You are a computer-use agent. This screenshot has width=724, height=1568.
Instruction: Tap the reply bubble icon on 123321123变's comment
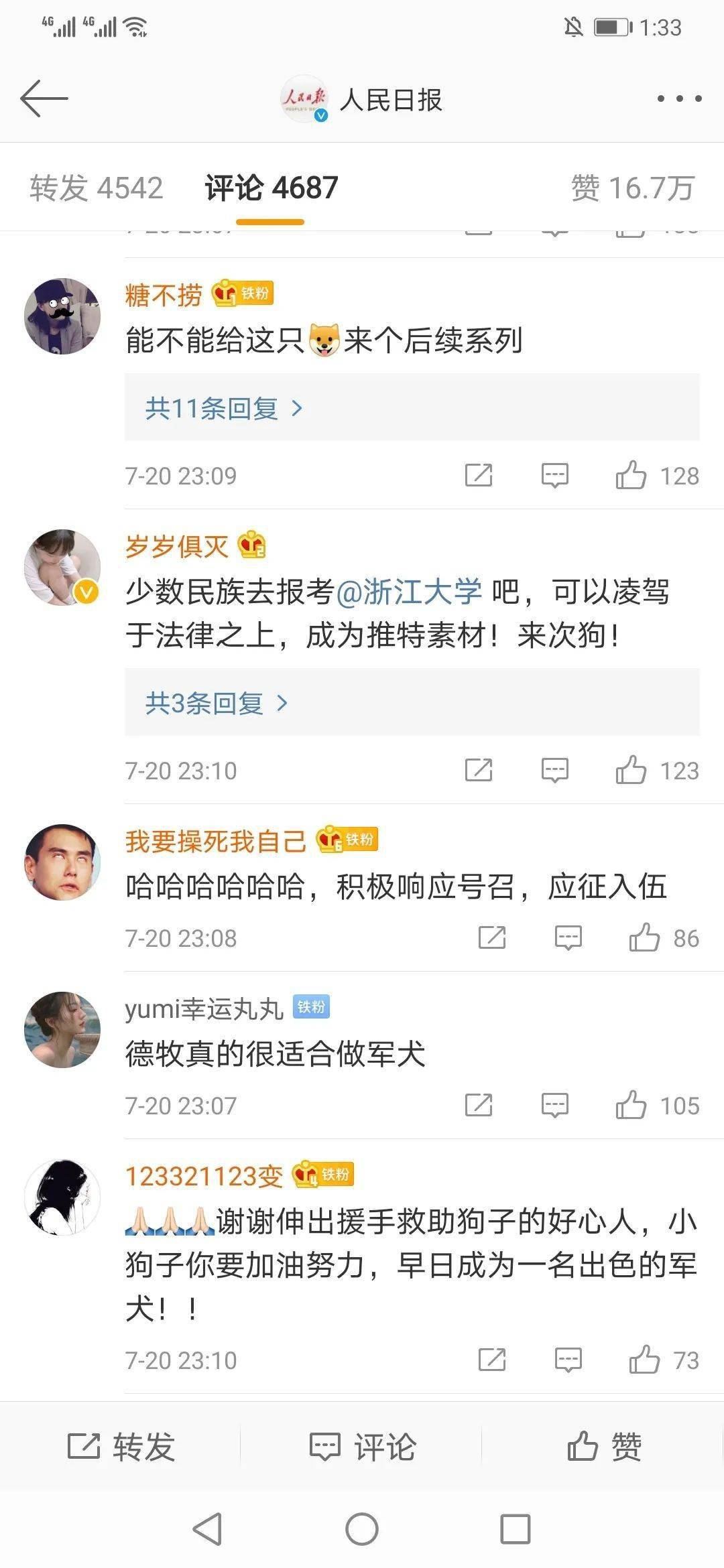click(567, 1359)
